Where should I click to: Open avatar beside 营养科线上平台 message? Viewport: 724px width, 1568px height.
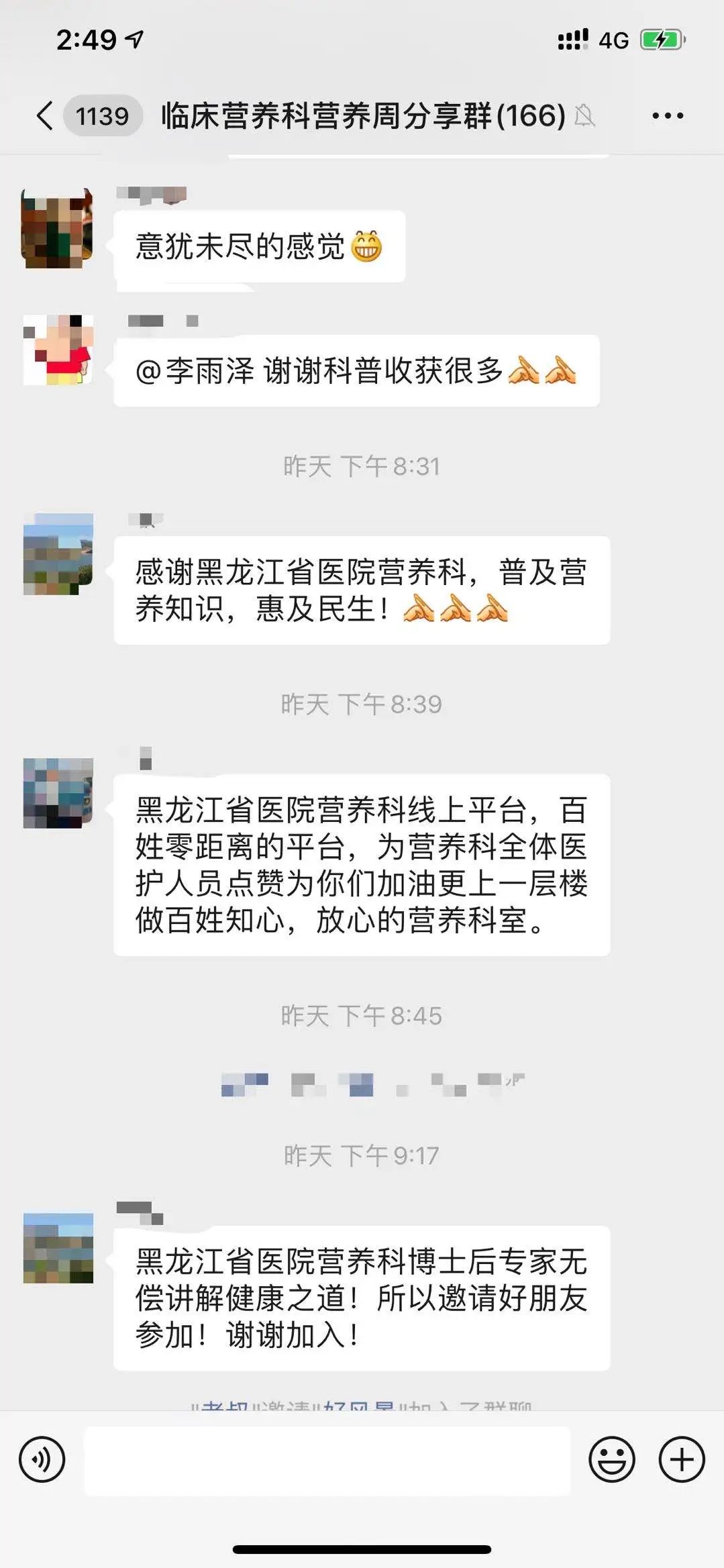(x=58, y=793)
